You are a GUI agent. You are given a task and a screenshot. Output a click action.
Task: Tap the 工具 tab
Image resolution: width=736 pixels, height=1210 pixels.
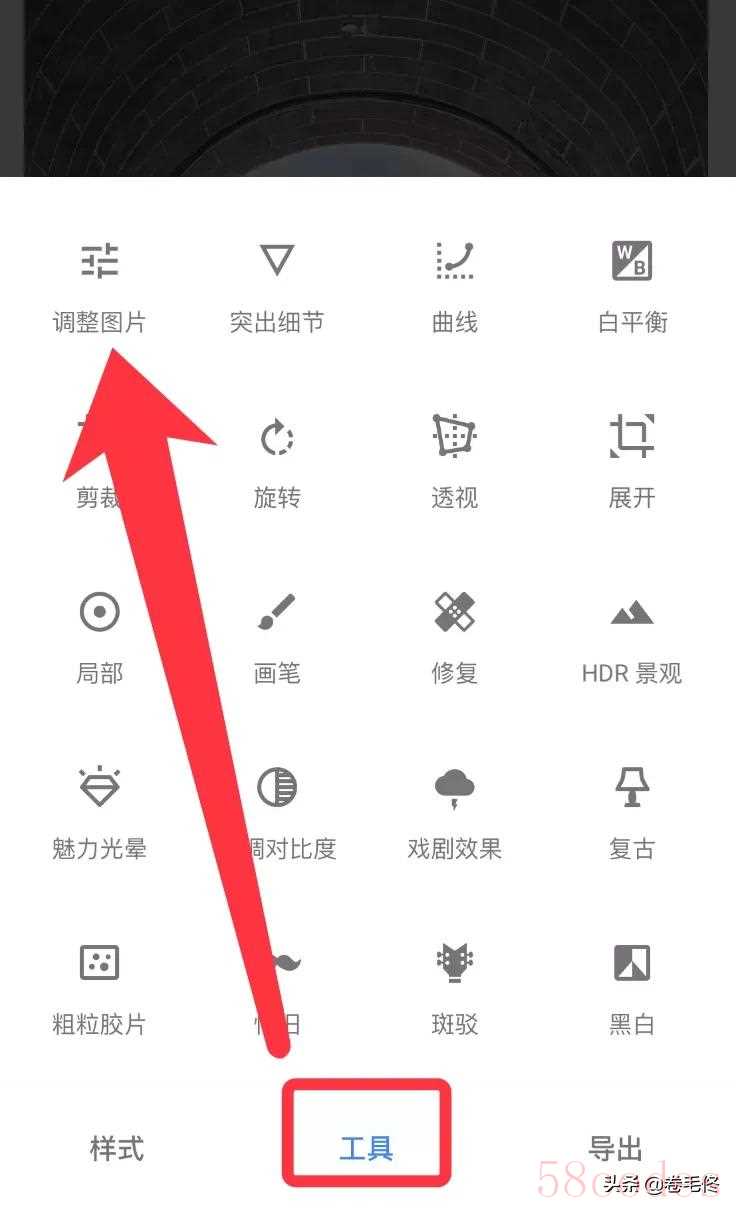pyautogui.click(x=366, y=1148)
